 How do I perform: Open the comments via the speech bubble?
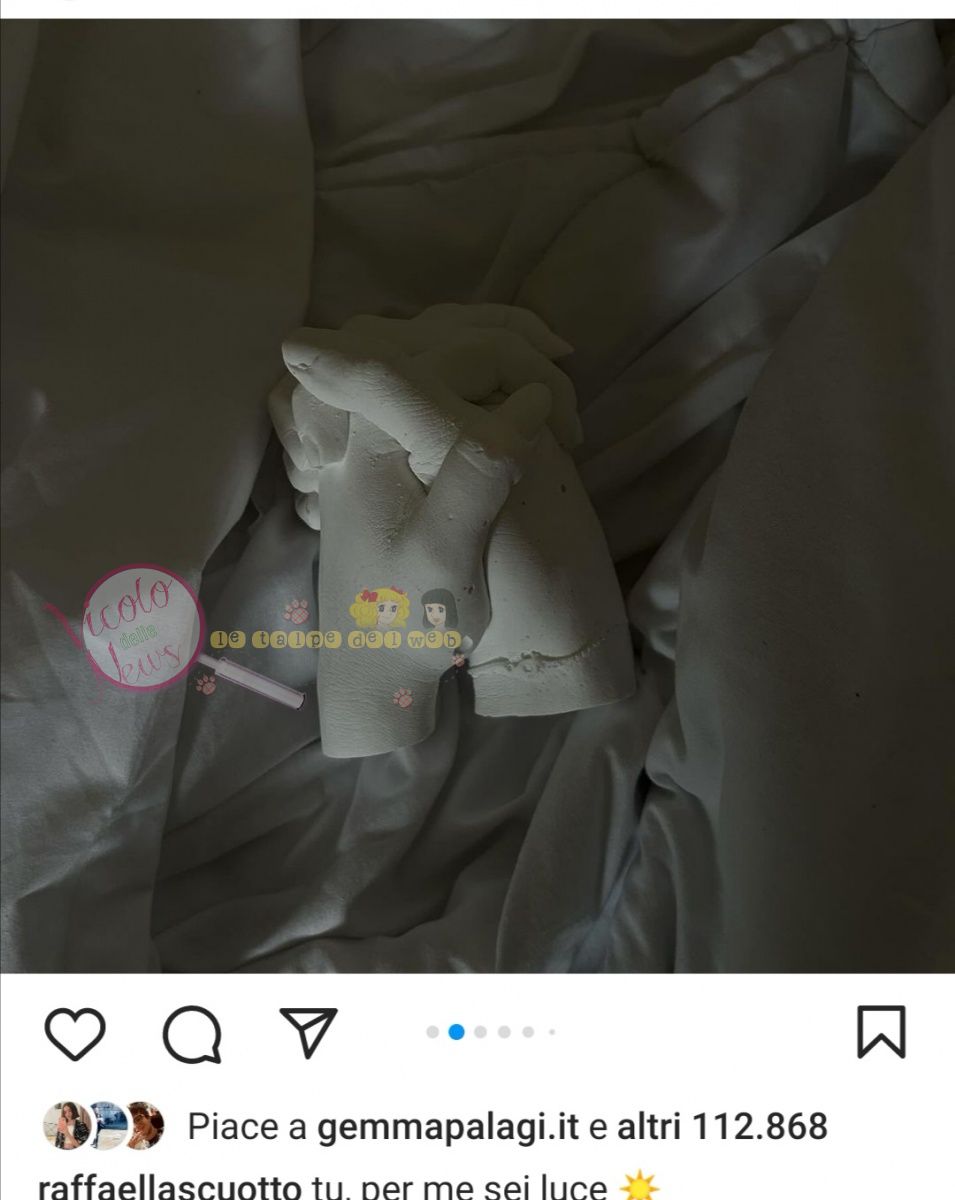(192, 1034)
